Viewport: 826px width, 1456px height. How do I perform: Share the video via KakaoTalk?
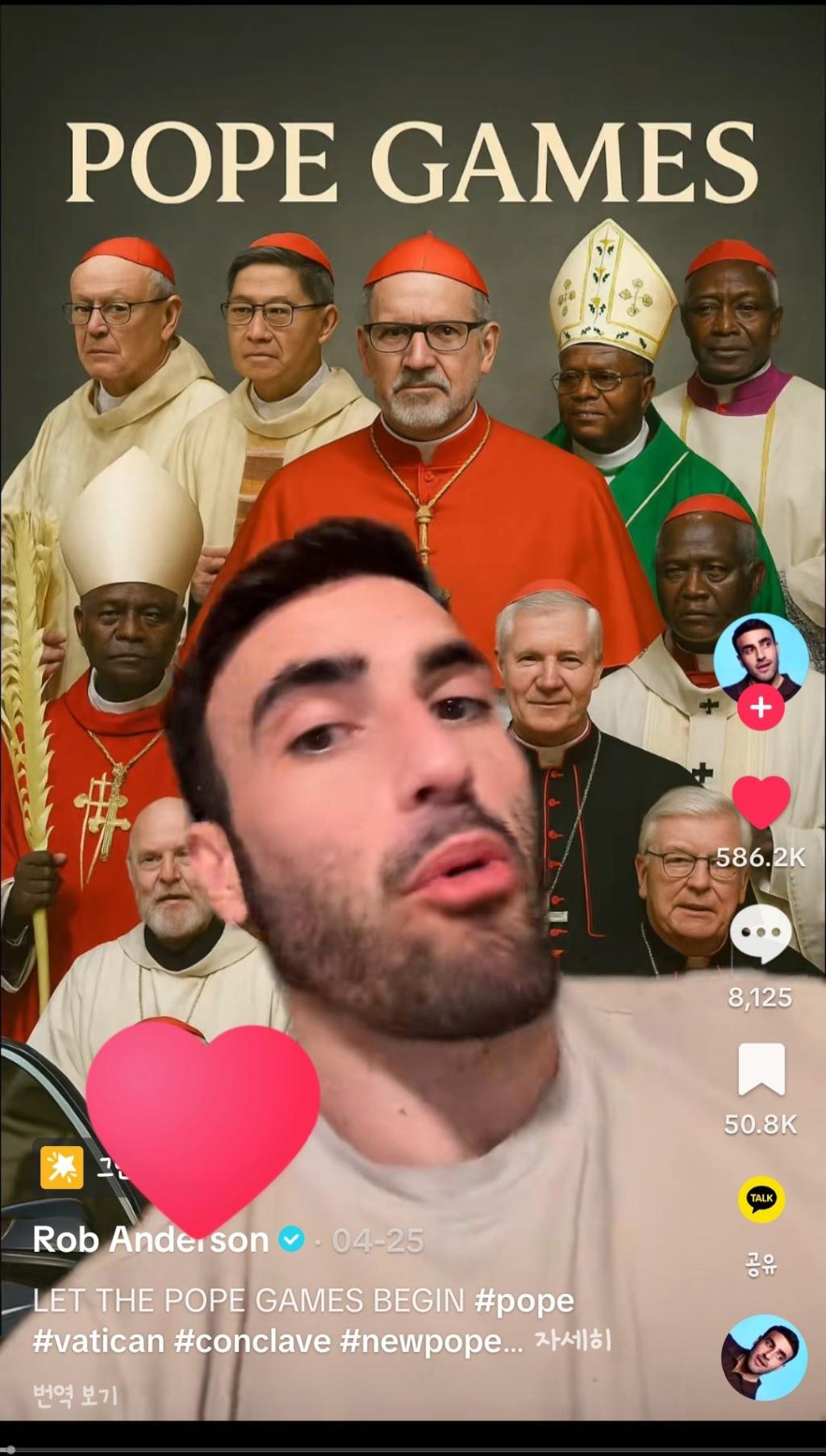[x=761, y=1199]
